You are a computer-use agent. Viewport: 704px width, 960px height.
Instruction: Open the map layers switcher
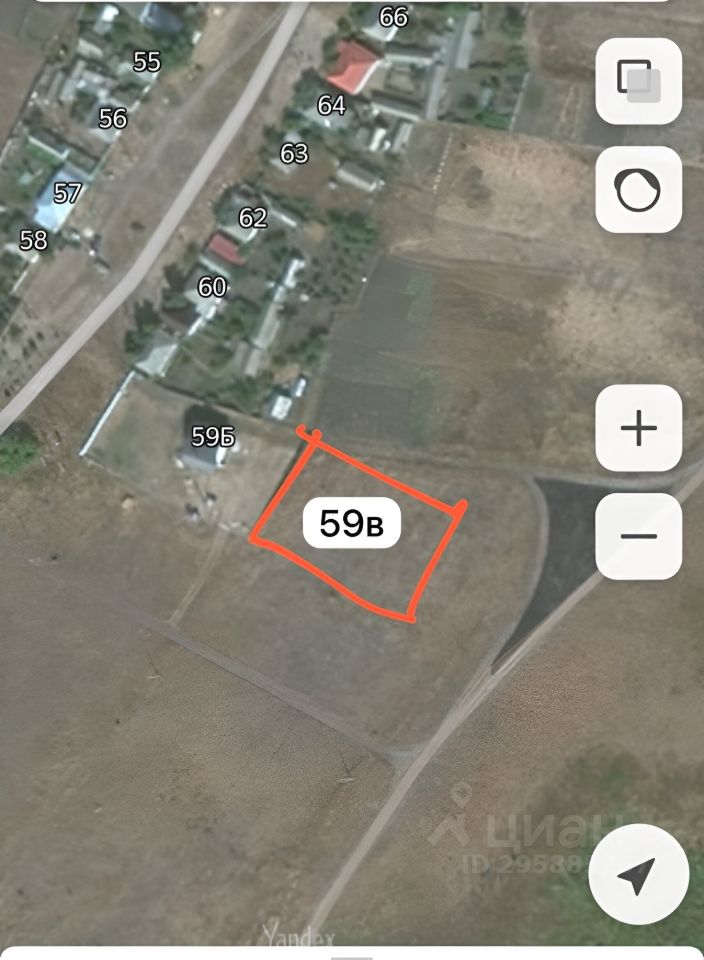click(638, 81)
